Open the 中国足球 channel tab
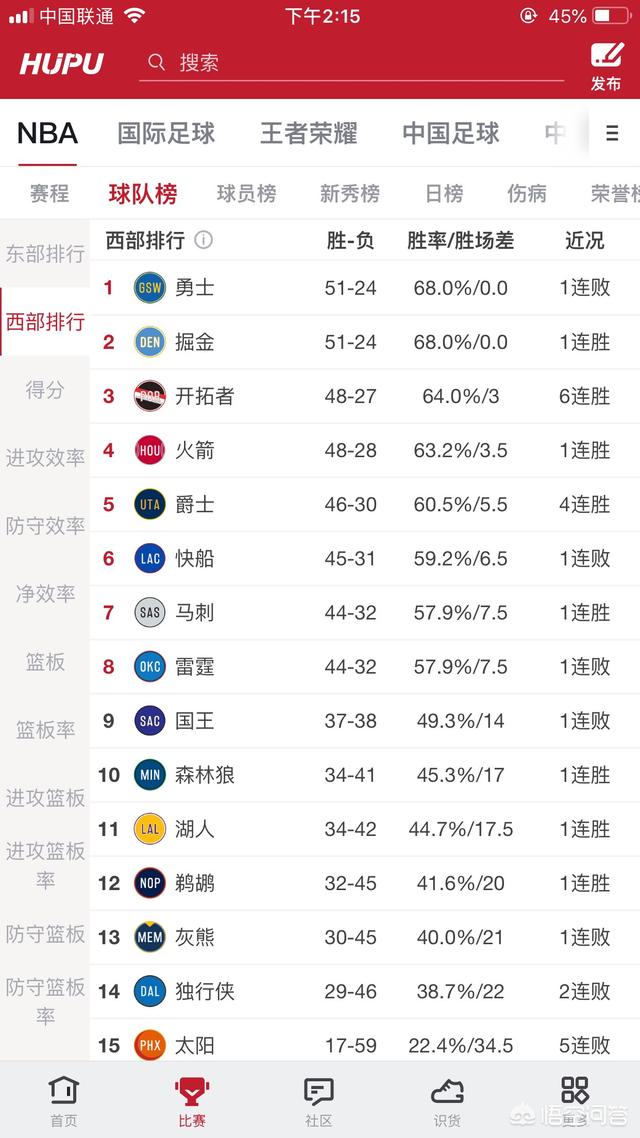Viewport: 640px width, 1138px height. tap(451, 134)
